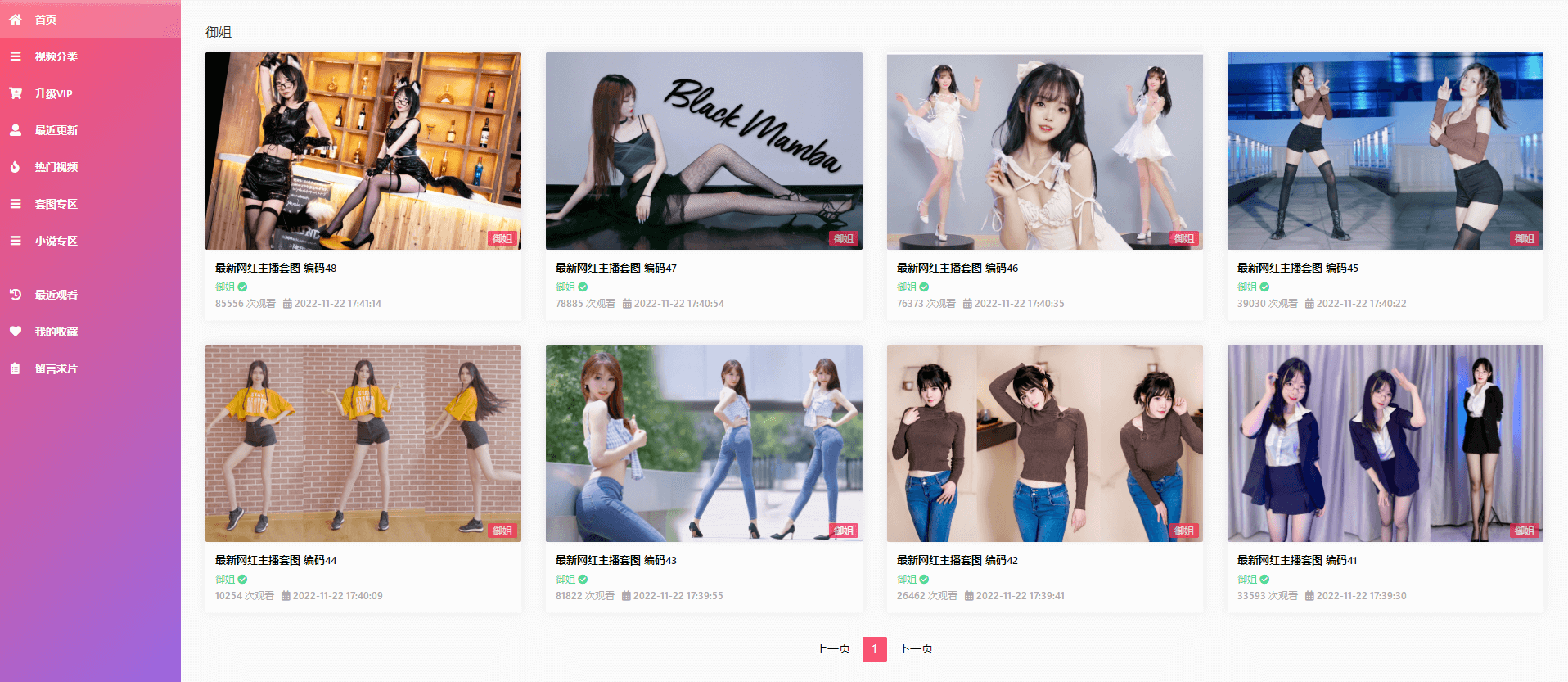Show 我的收藏 favorites

click(56, 332)
